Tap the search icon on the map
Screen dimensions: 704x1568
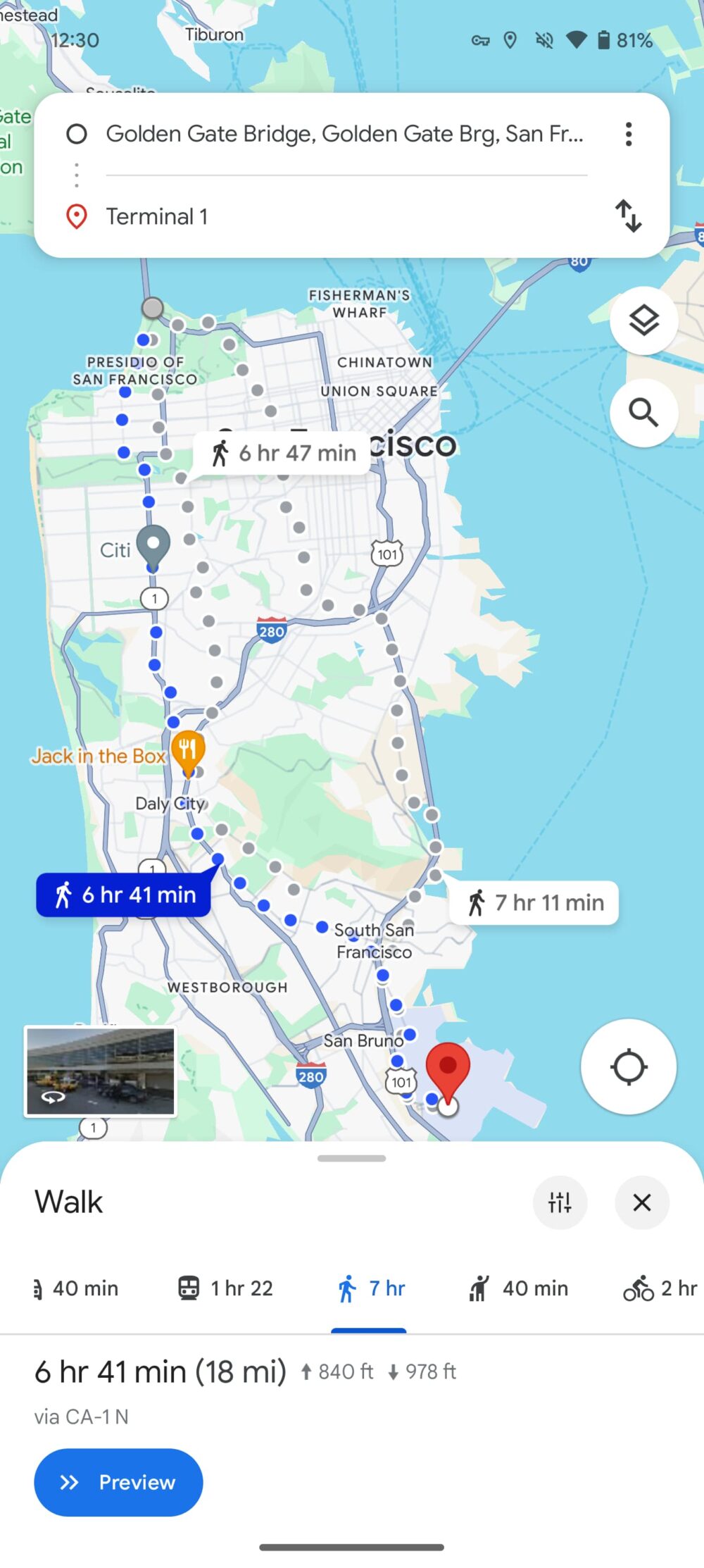[x=643, y=413]
